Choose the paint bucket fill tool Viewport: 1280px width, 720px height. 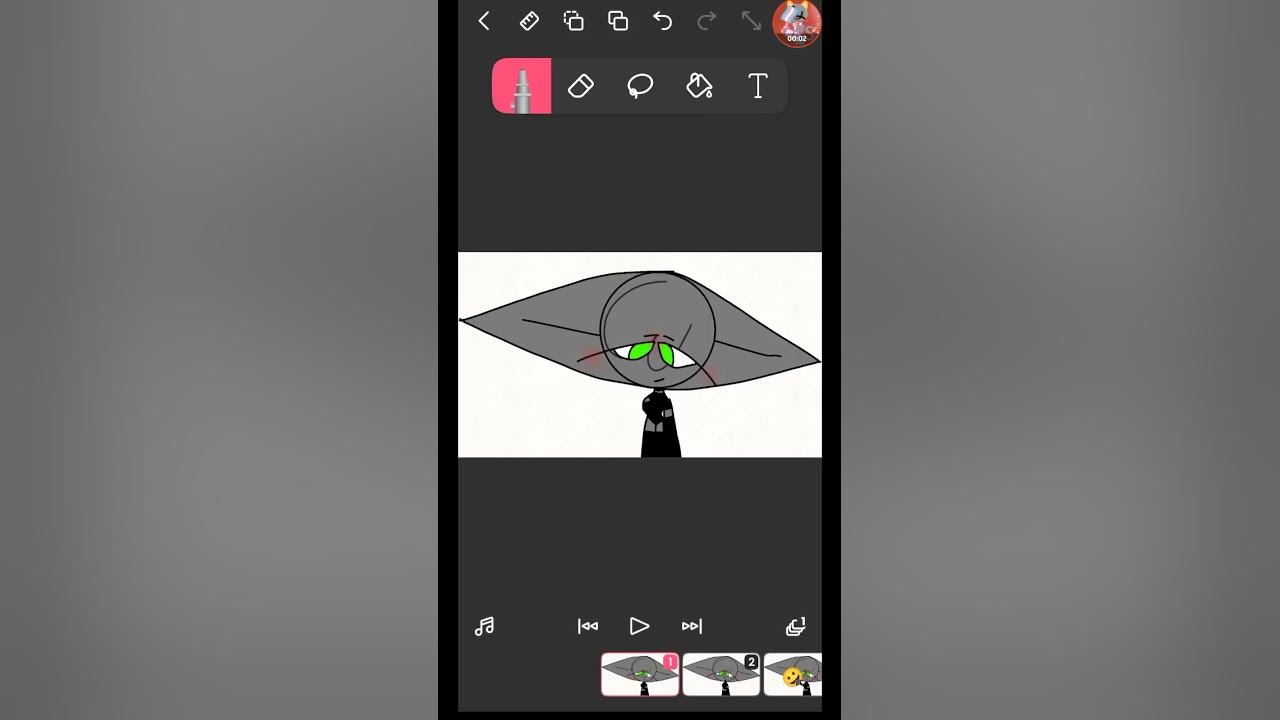(x=699, y=87)
